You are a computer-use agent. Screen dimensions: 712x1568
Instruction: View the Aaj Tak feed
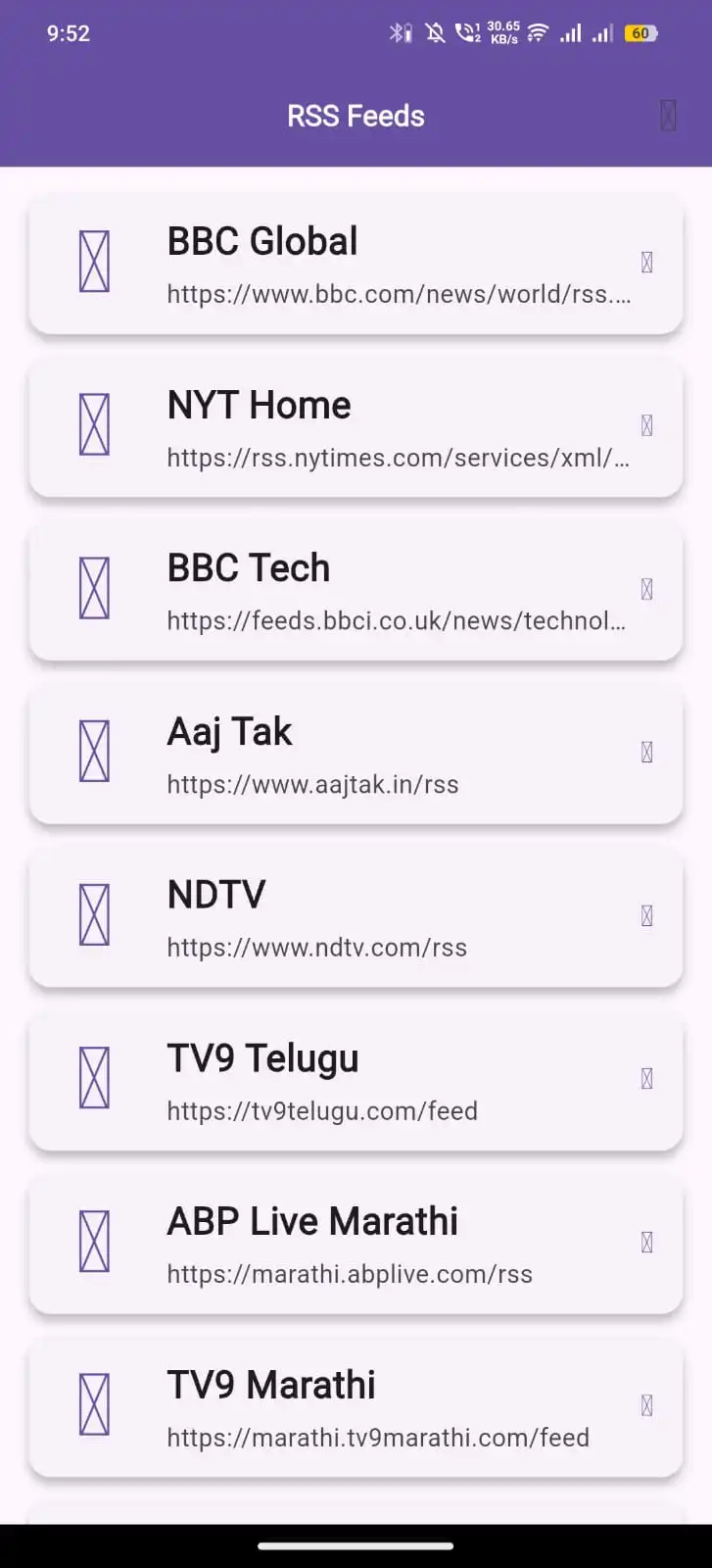click(356, 755)
